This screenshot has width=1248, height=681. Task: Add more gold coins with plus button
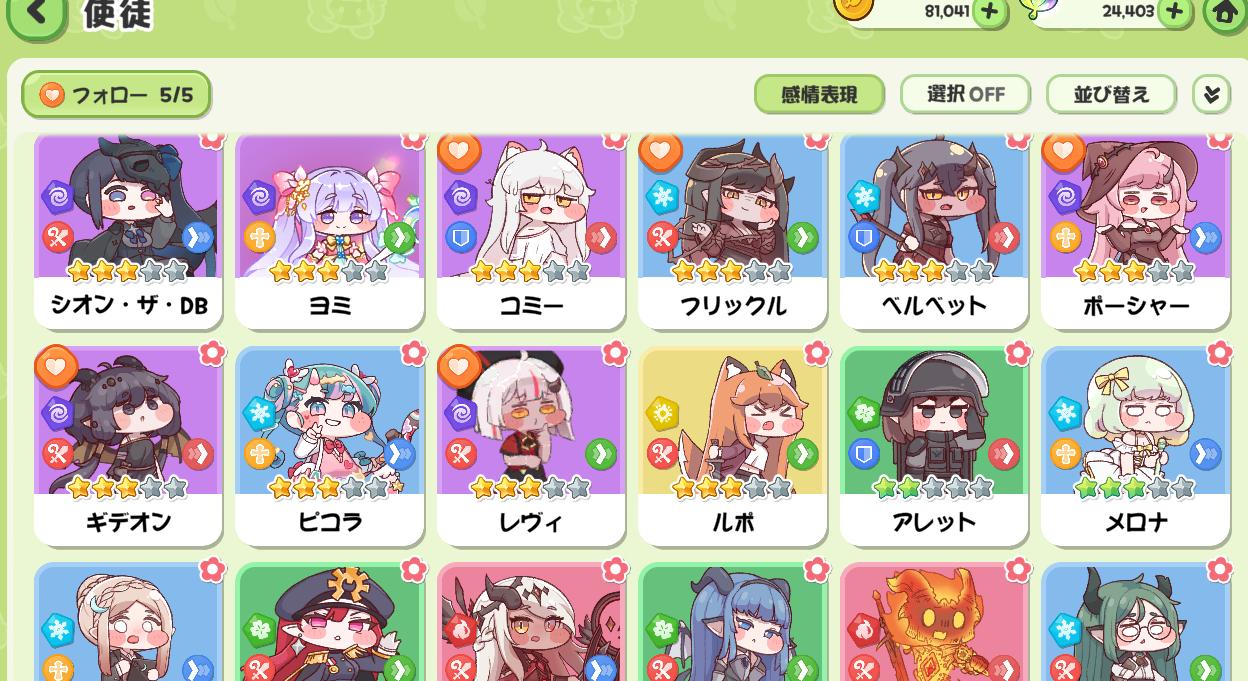[x=989, y=12]
